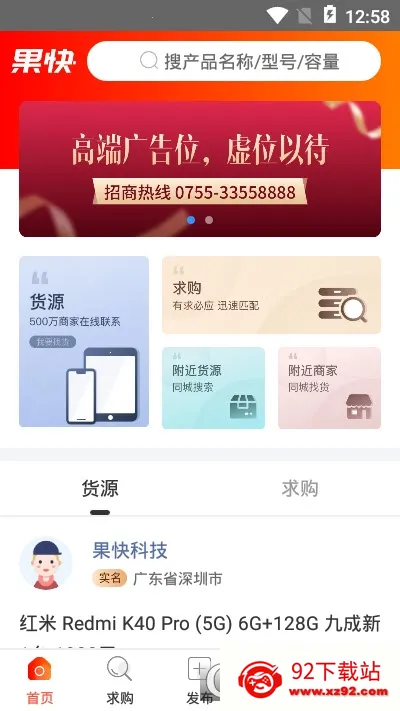This screenshot has width=400, height=711.
Task: Open the product search box
Action: [234, 61]
